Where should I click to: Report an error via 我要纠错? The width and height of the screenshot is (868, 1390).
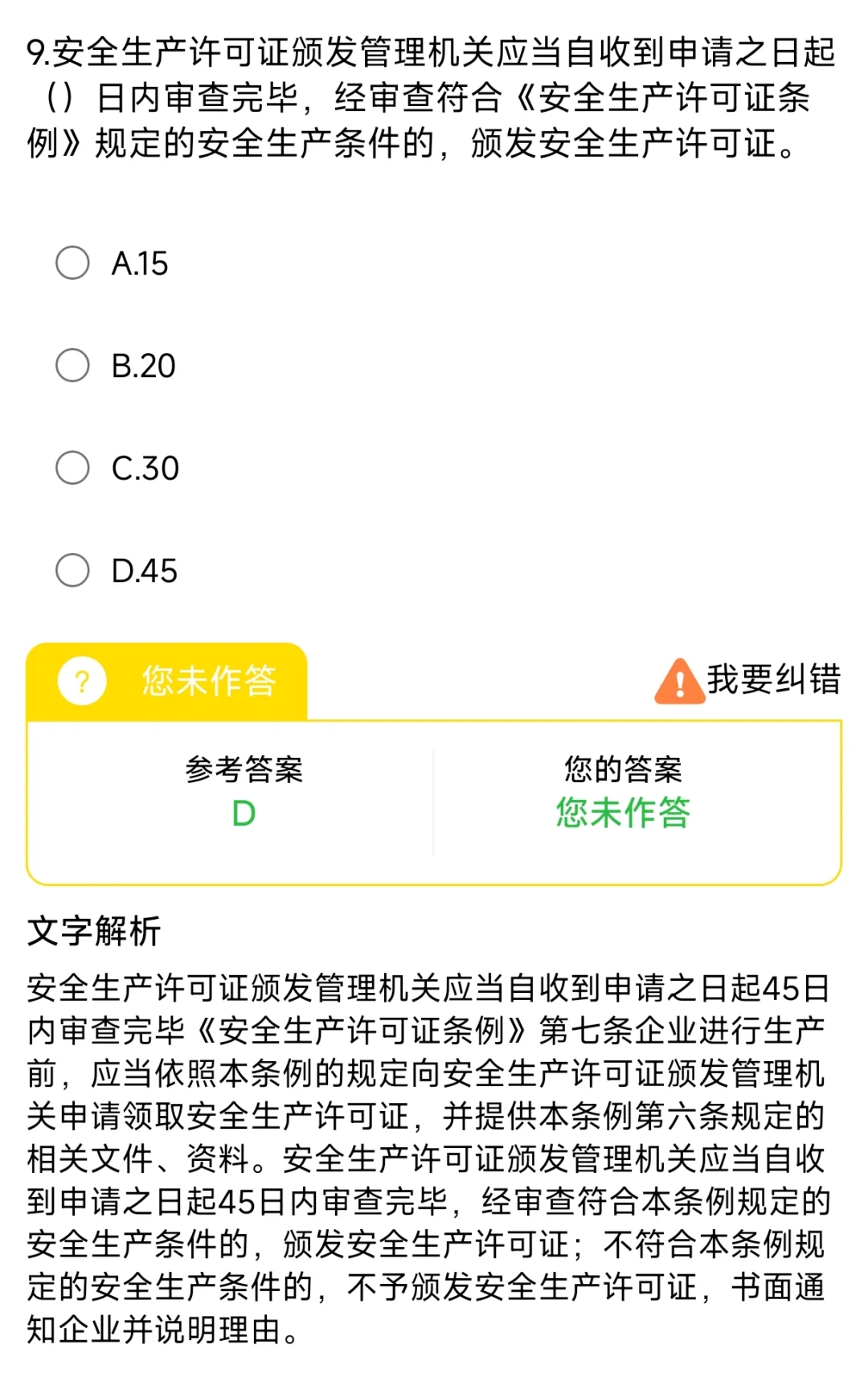747,680
